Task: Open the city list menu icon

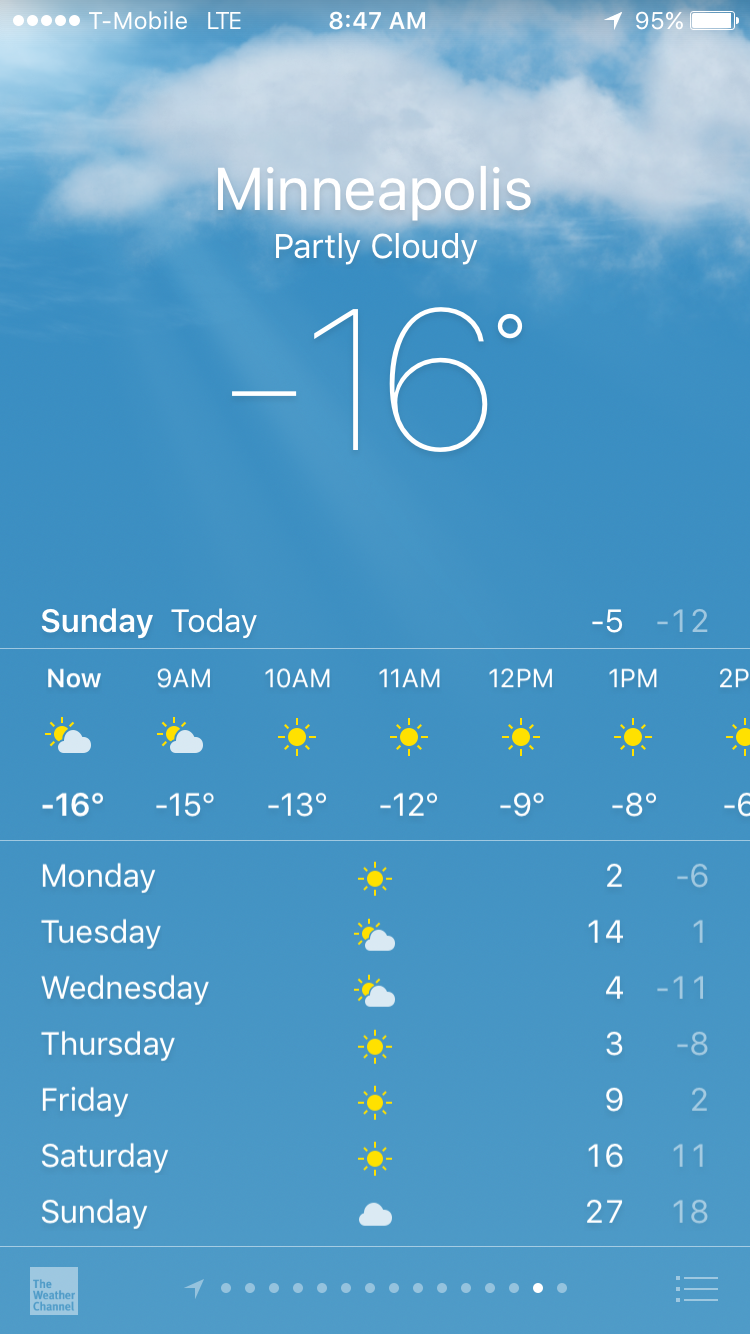Action: click(697, 1289)
